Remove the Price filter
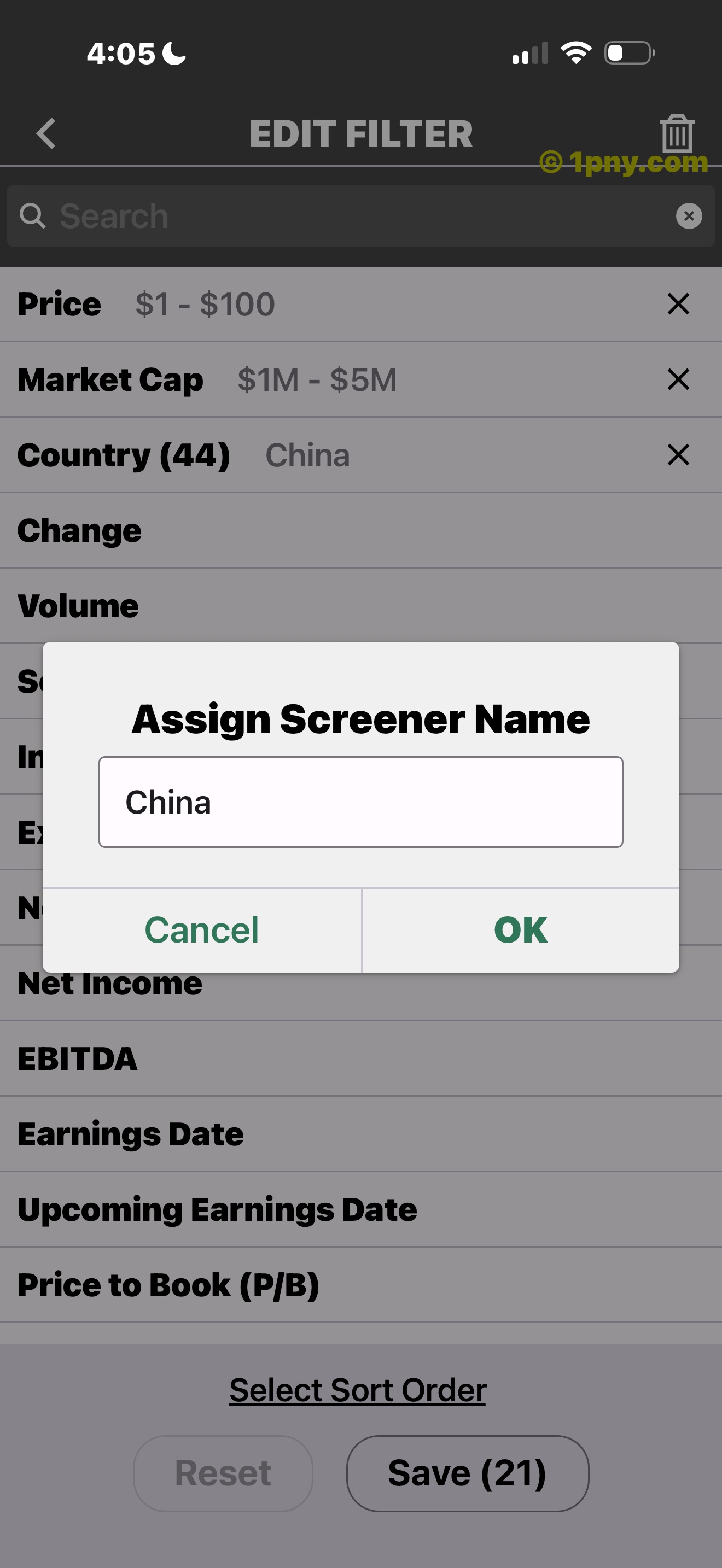 (678, 304)
